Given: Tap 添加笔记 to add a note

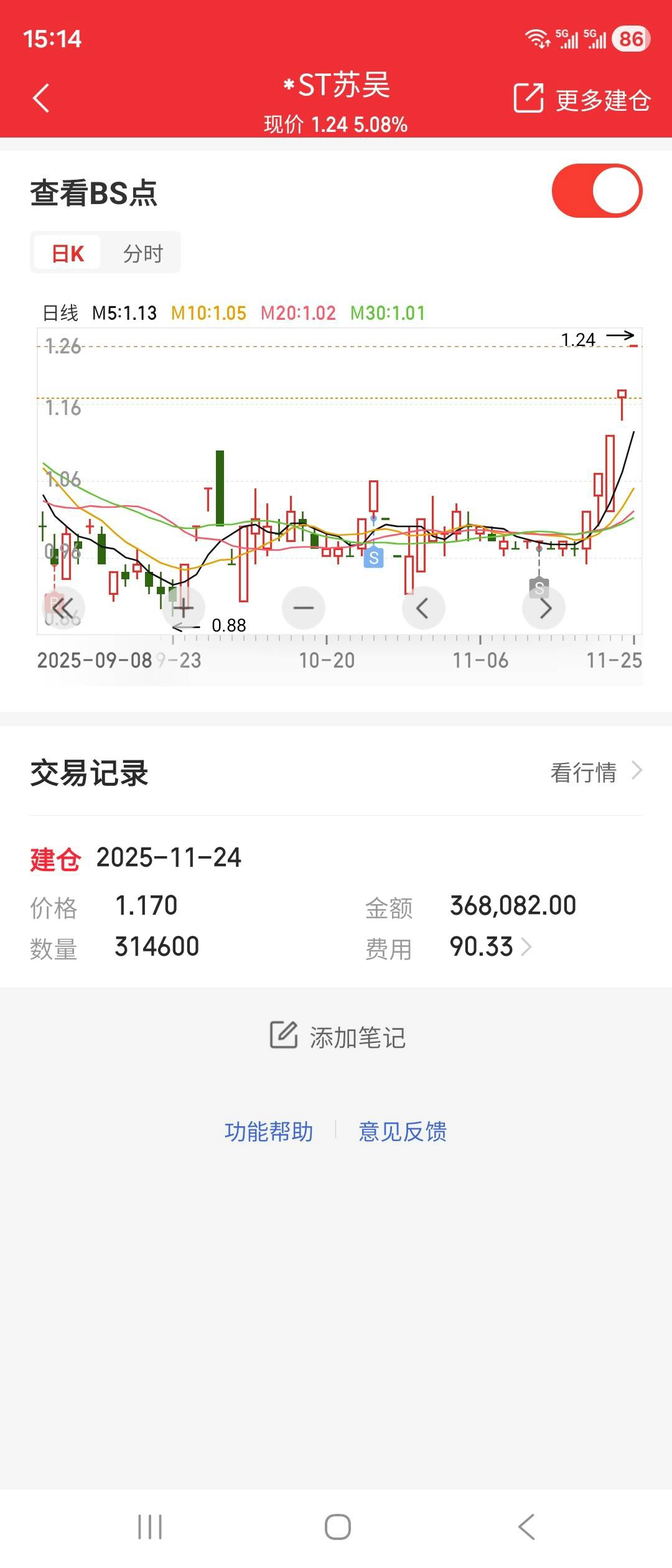Looking at the screenshot, I should [x=337, y=1037].
